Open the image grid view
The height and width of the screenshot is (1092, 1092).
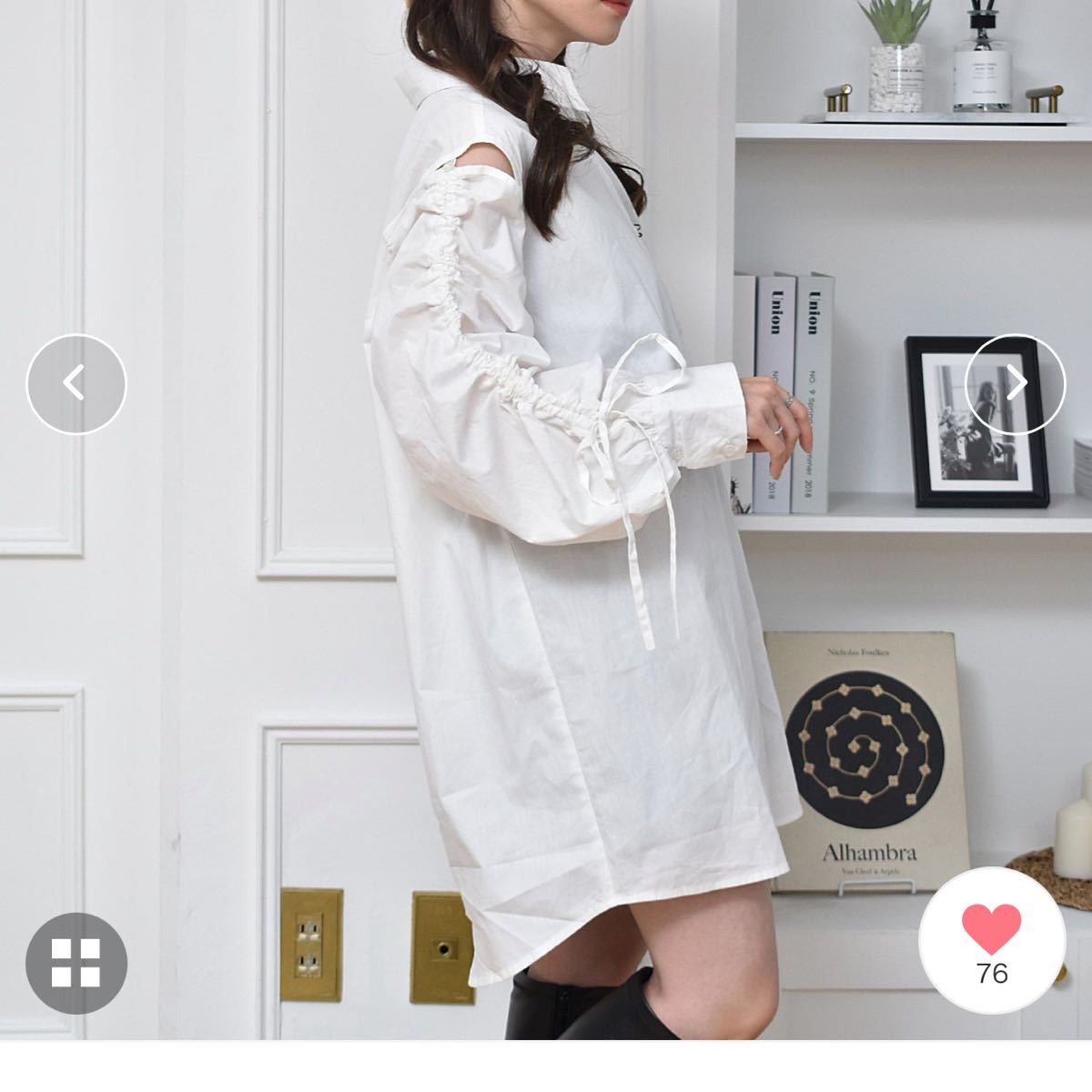click(x=76, y=963)
